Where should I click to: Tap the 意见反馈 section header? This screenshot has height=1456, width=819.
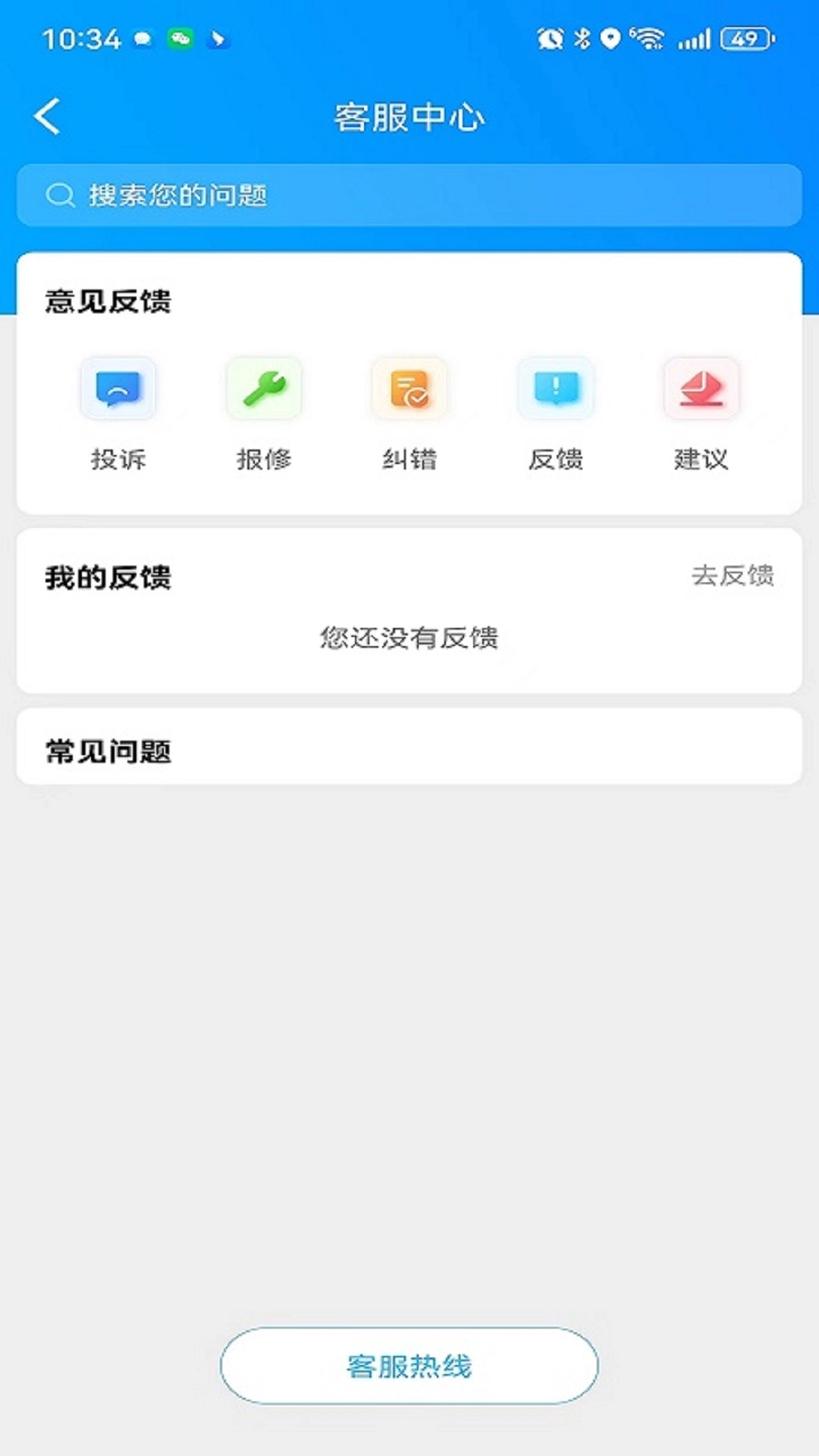(108, 300)
